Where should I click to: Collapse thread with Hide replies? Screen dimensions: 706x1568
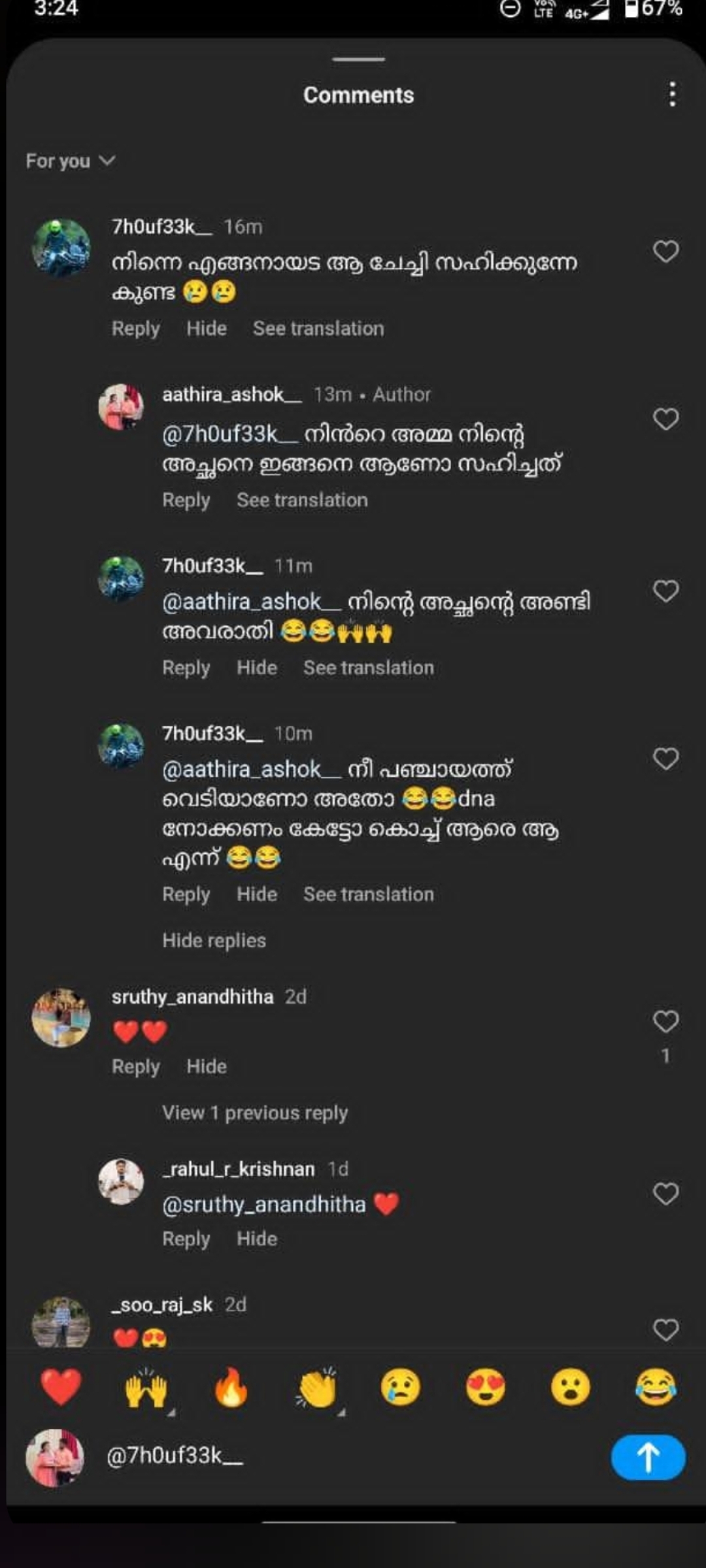tap(214, 941)
